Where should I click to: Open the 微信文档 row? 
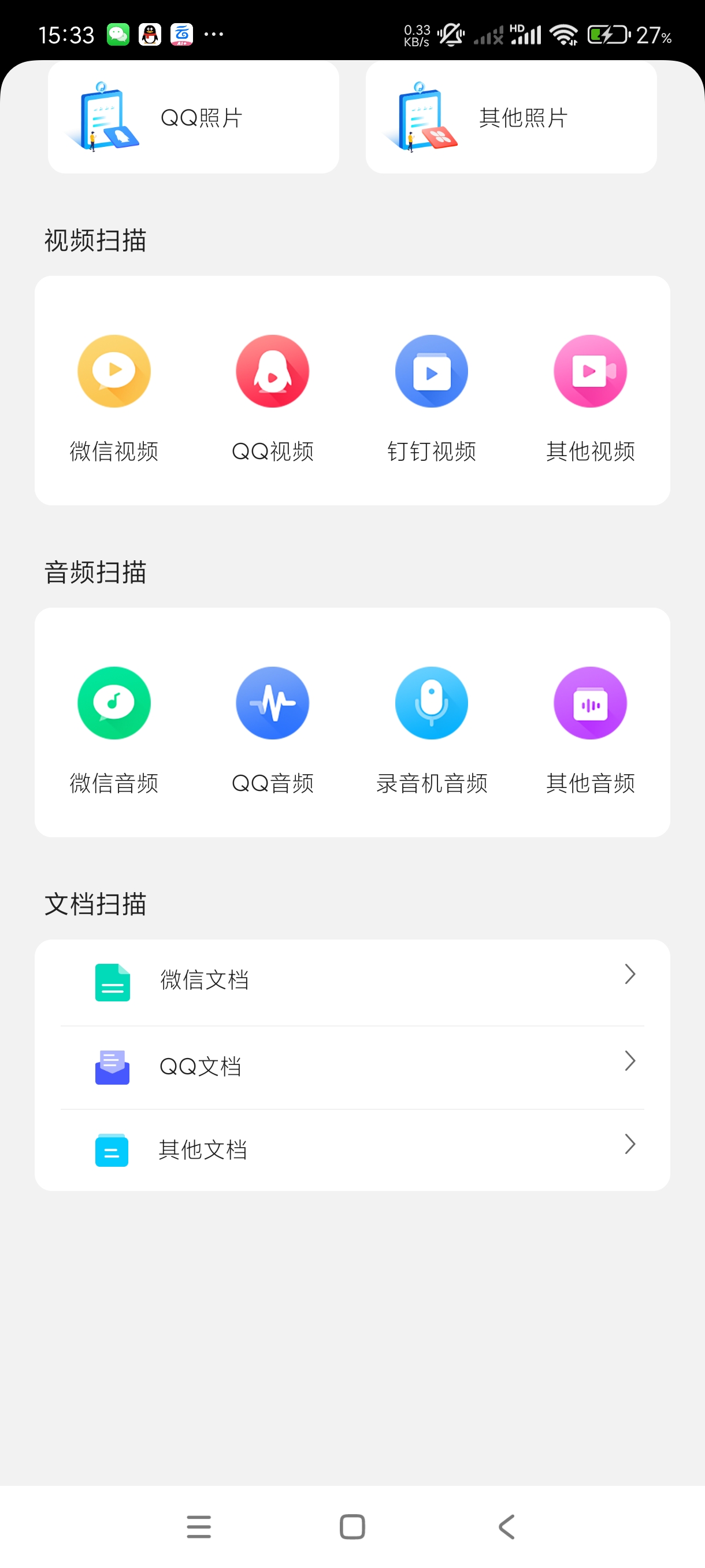(352, 981)
